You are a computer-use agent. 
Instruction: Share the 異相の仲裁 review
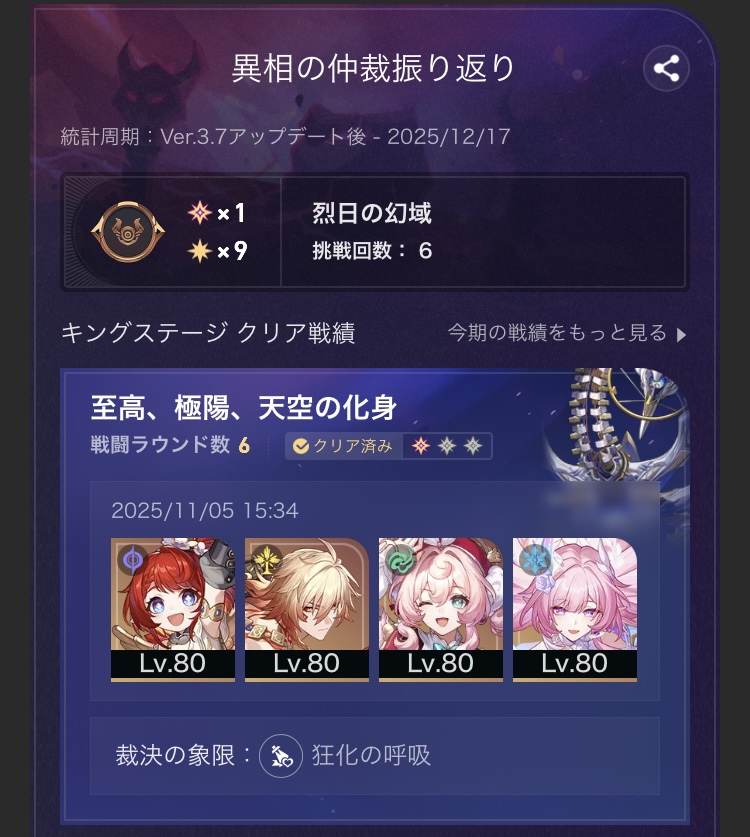666,69
